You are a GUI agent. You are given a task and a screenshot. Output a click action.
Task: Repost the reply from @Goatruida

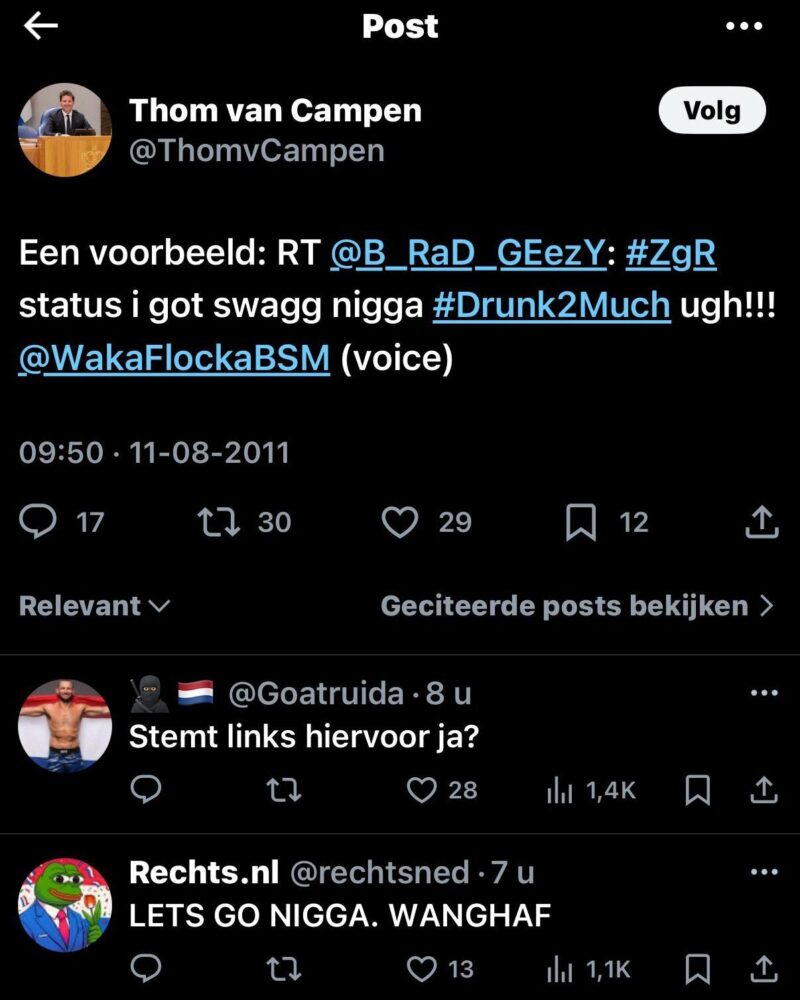pos(285,790)
